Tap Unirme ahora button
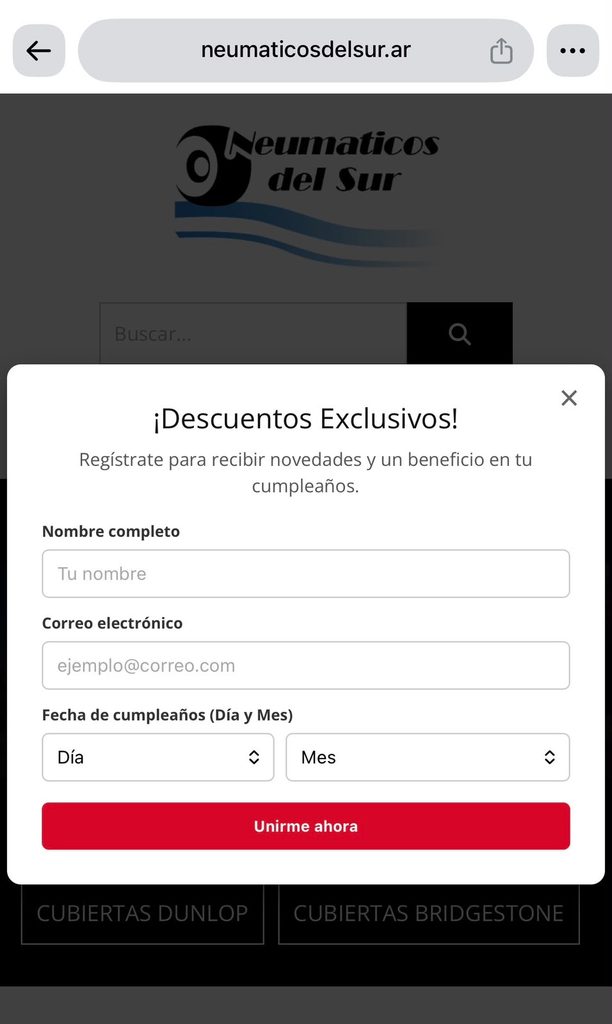The width and height of the screenshot is (612, 1024). (306, 826)
